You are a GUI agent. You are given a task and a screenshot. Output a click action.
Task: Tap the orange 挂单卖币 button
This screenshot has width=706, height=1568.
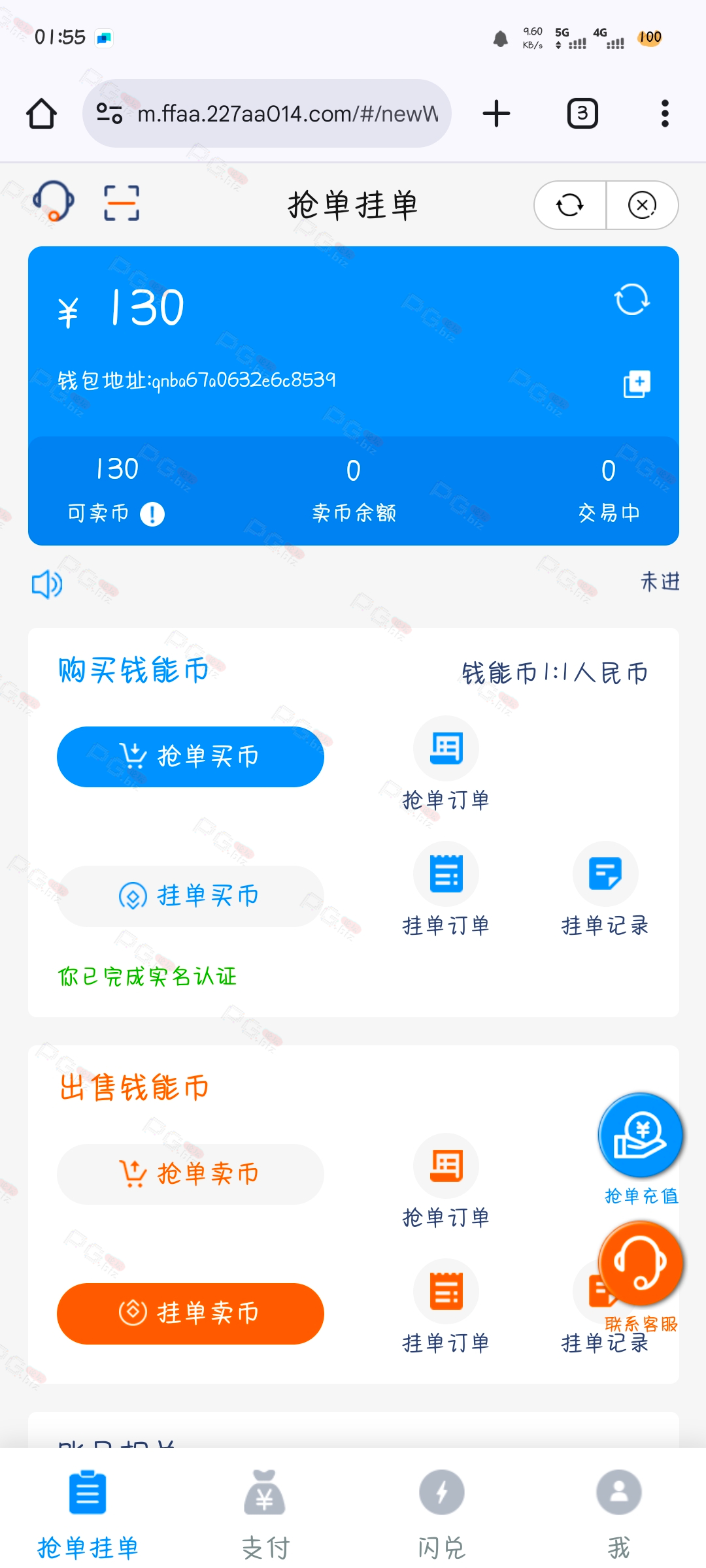click(x=190, y=1313)
